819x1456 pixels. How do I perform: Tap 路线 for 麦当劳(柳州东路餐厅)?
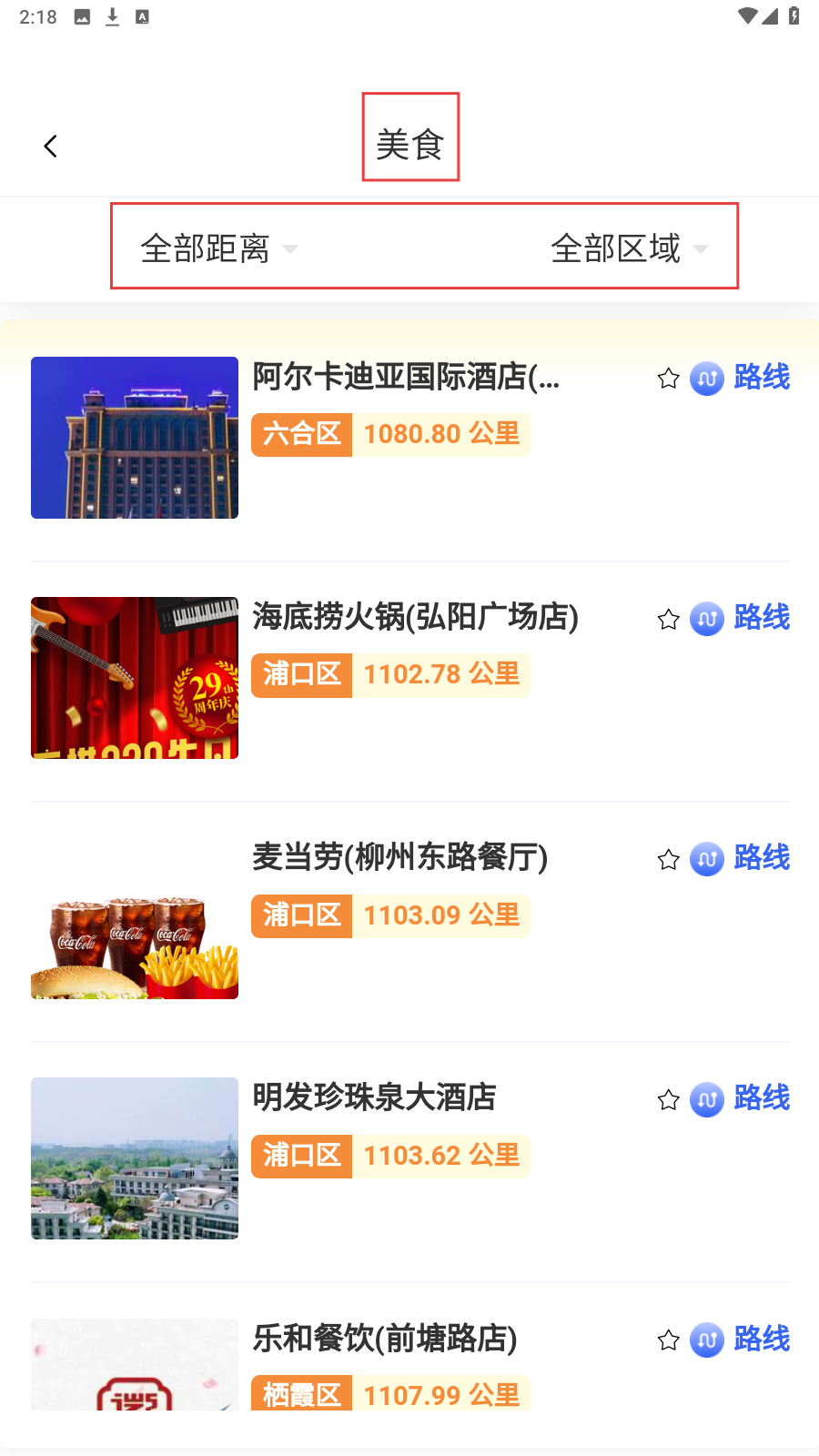coord(741,858)
